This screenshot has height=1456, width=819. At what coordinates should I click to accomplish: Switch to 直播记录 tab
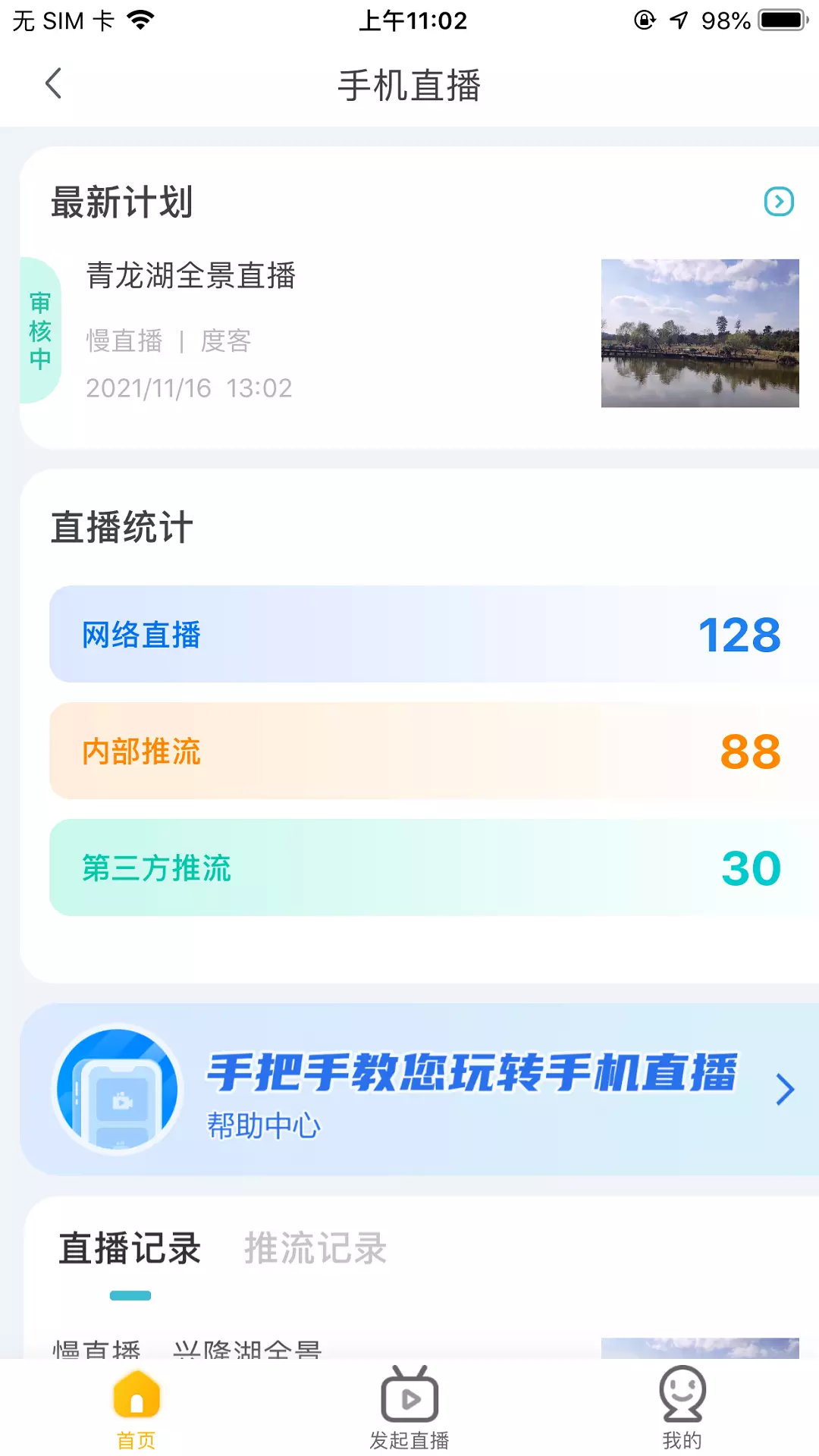coord(130,1249)
